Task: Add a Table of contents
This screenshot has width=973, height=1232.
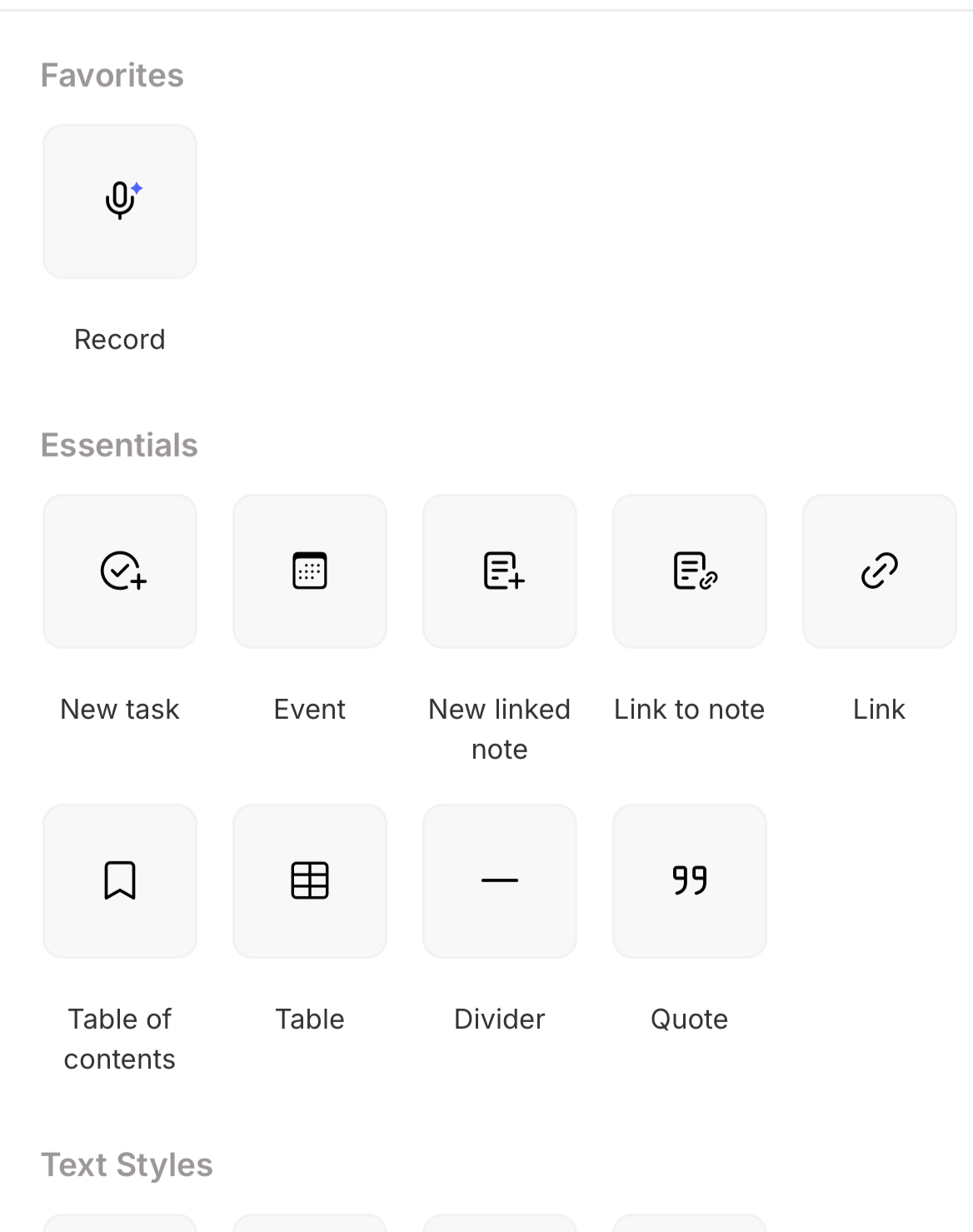Action: click(120, 881)
